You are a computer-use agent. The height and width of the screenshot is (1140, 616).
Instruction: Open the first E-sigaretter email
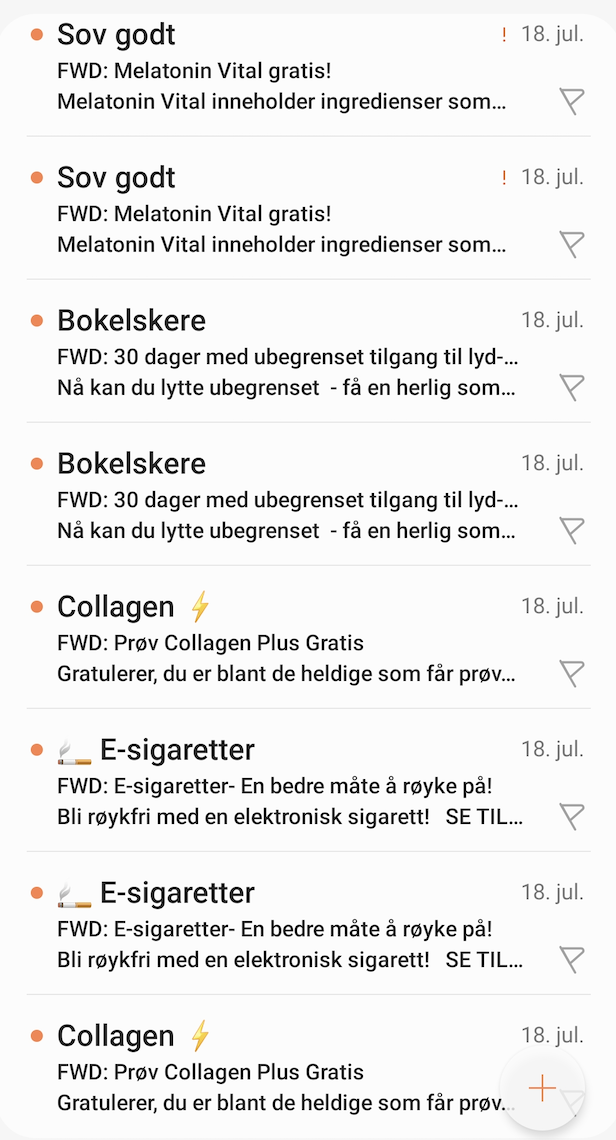[308, 780]
